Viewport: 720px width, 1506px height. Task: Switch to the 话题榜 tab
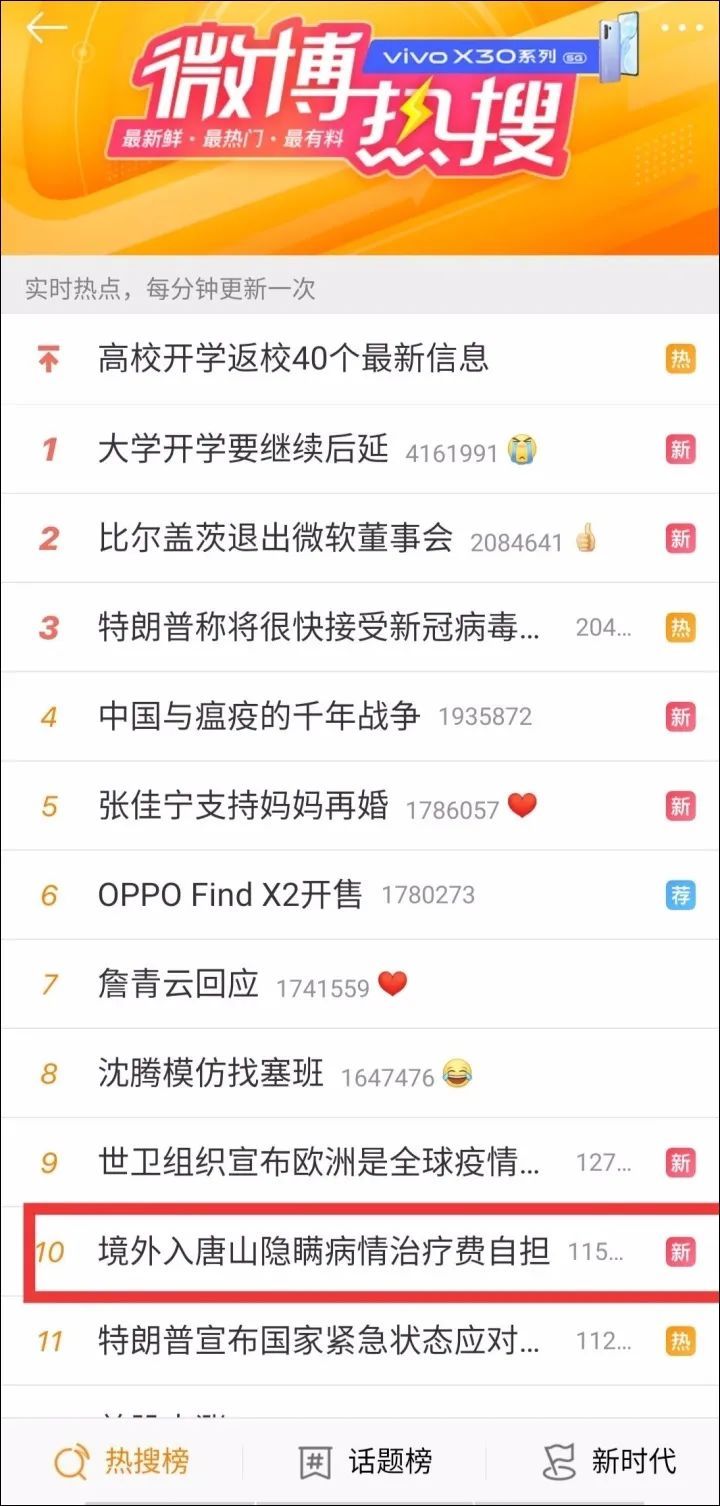(x=366, y=1462)
